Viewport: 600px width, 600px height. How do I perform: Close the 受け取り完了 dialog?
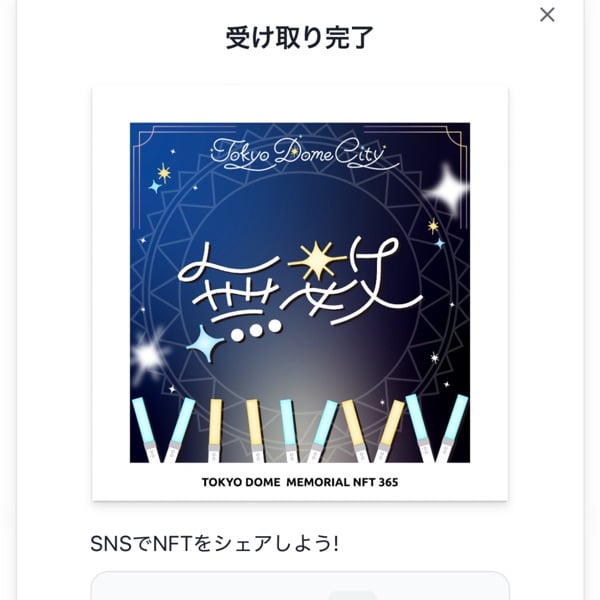[547, 15]
